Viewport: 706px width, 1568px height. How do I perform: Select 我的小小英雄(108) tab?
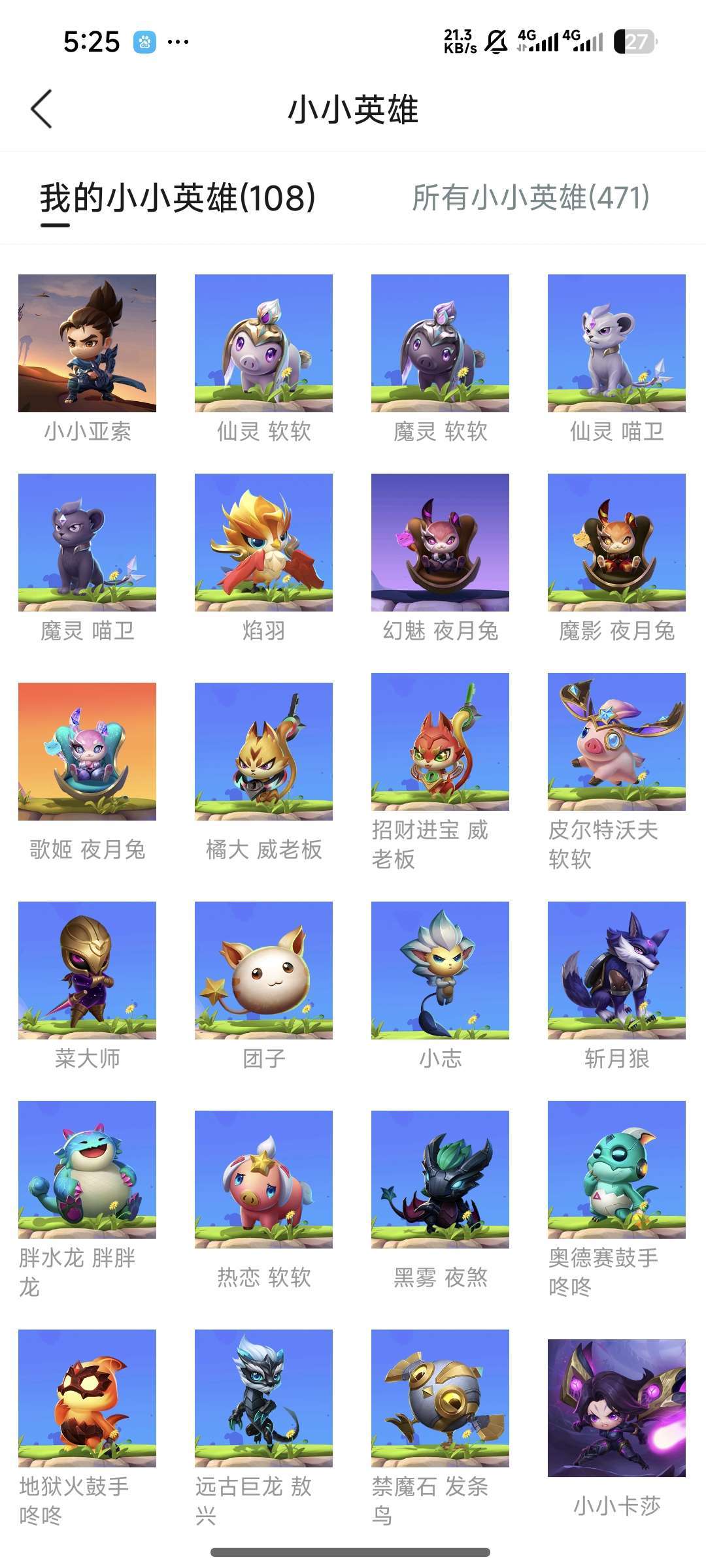pos(178,198)
